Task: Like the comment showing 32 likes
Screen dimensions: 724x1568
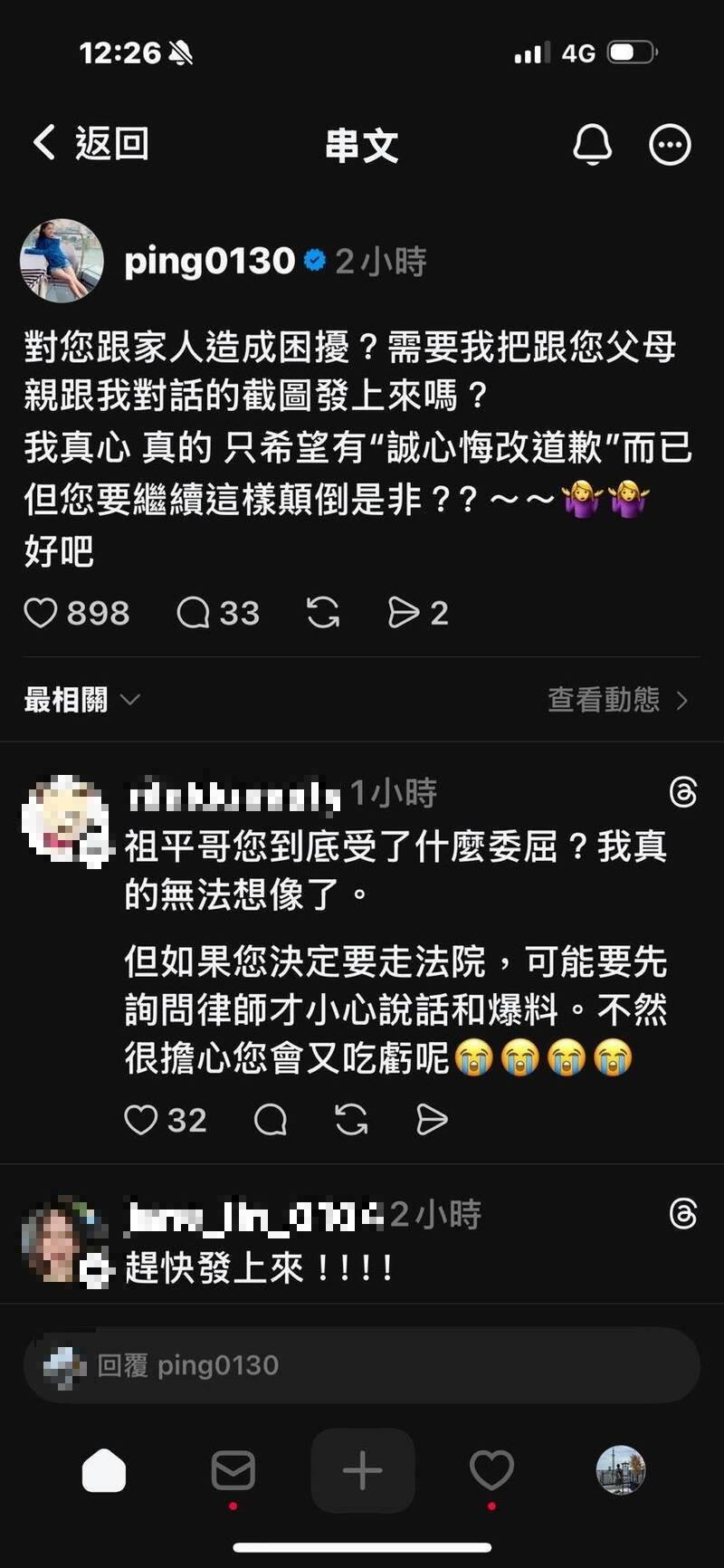Action: point(142,1120)
